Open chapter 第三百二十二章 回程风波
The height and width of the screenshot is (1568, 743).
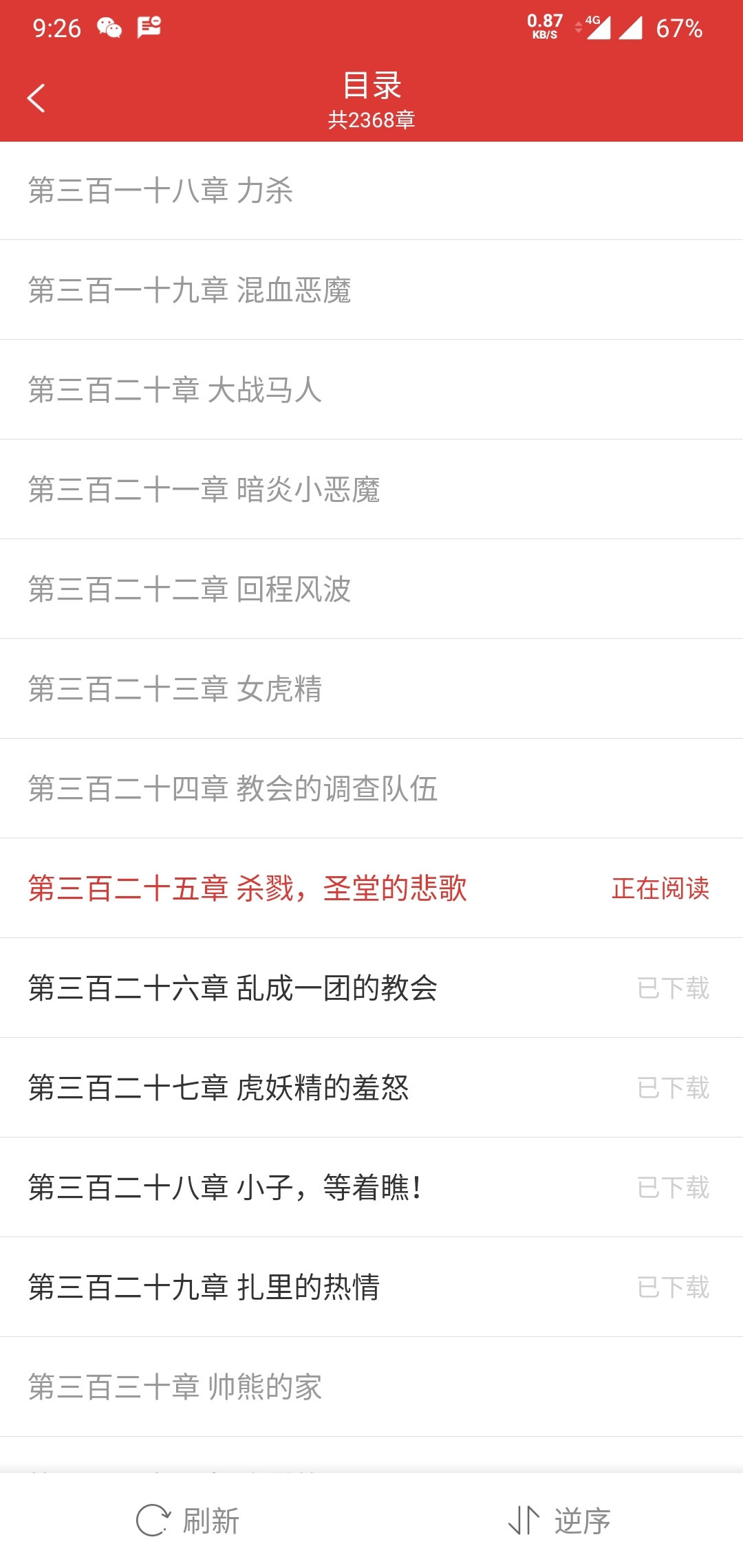(190, 589)
